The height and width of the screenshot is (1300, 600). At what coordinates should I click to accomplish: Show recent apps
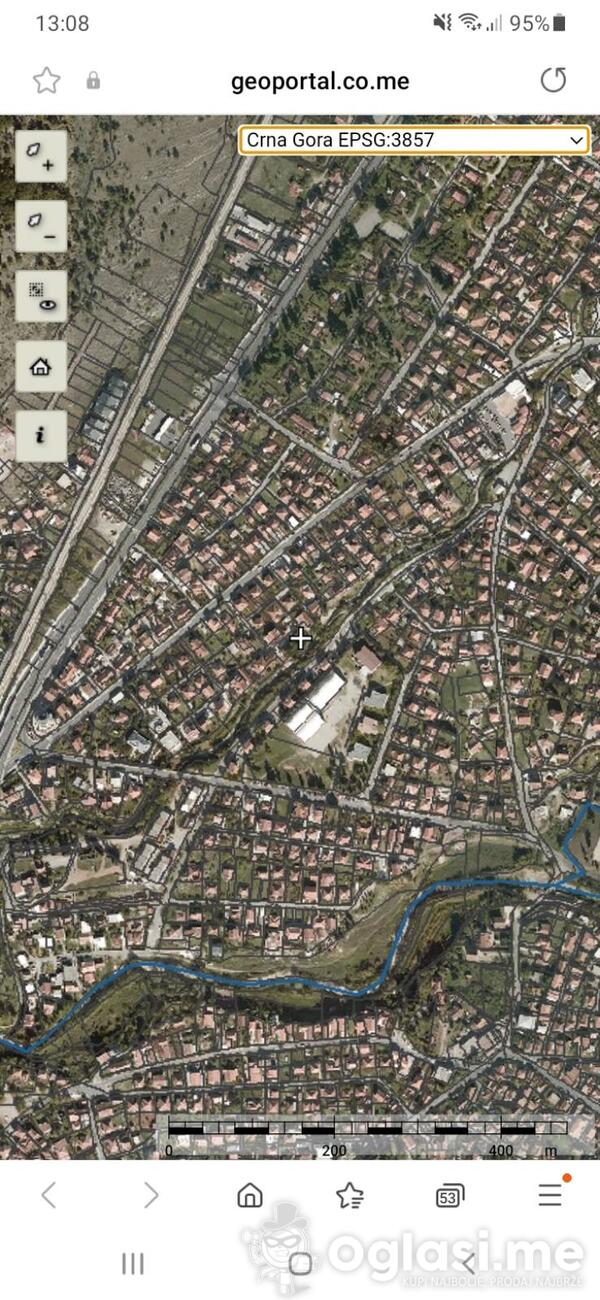133,1264
